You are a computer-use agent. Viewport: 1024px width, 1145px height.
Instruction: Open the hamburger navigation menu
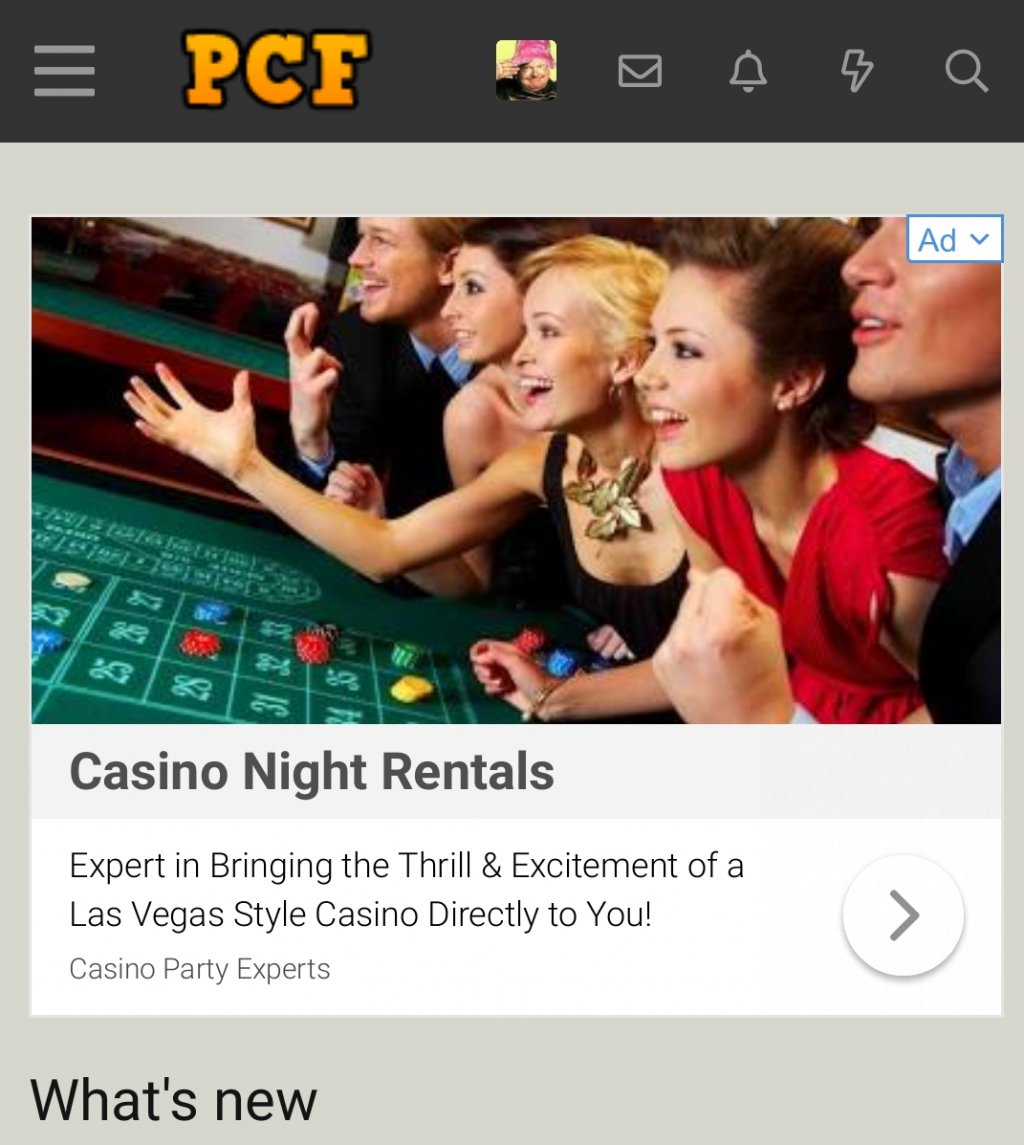pyautogui.click(x=64, y=71)
